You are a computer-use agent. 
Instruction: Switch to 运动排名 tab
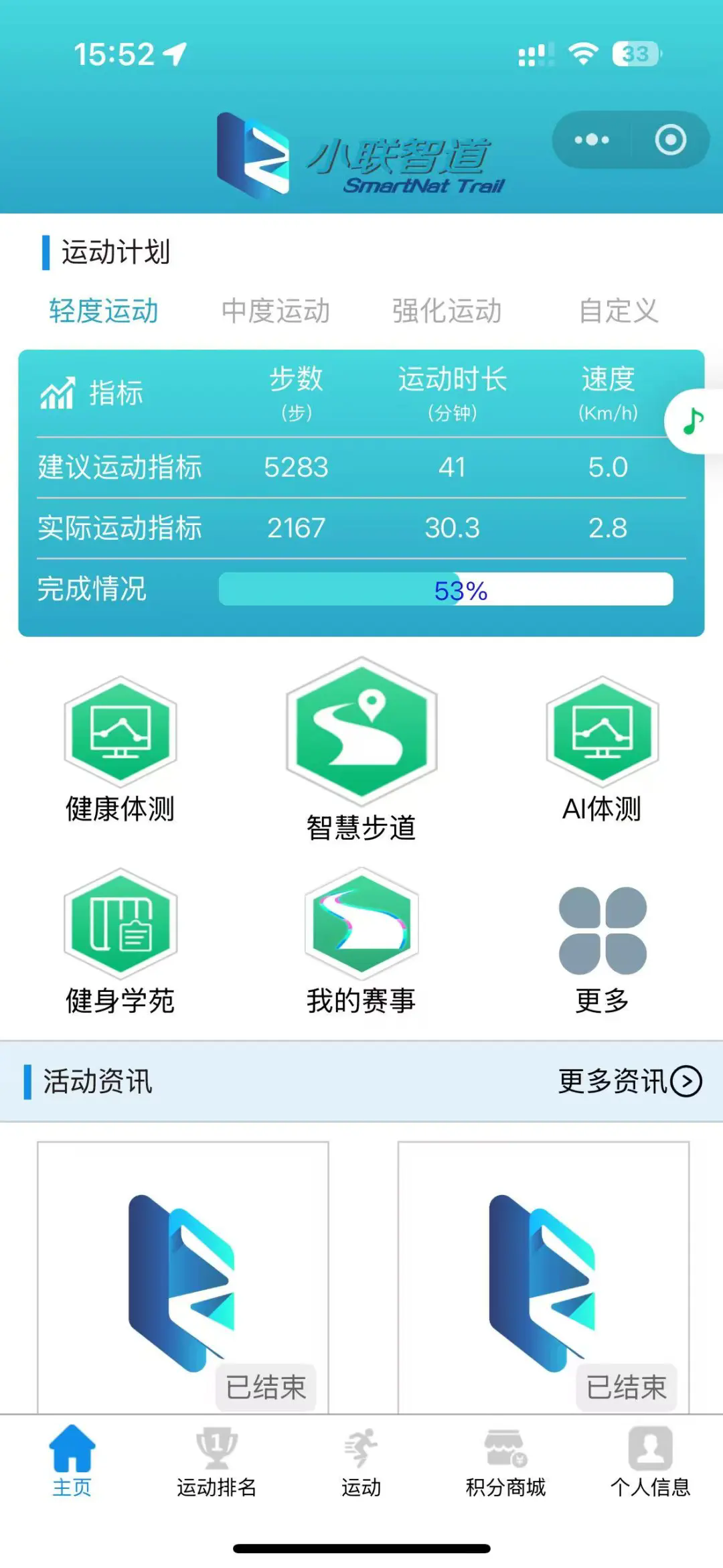click(217, 1462)
